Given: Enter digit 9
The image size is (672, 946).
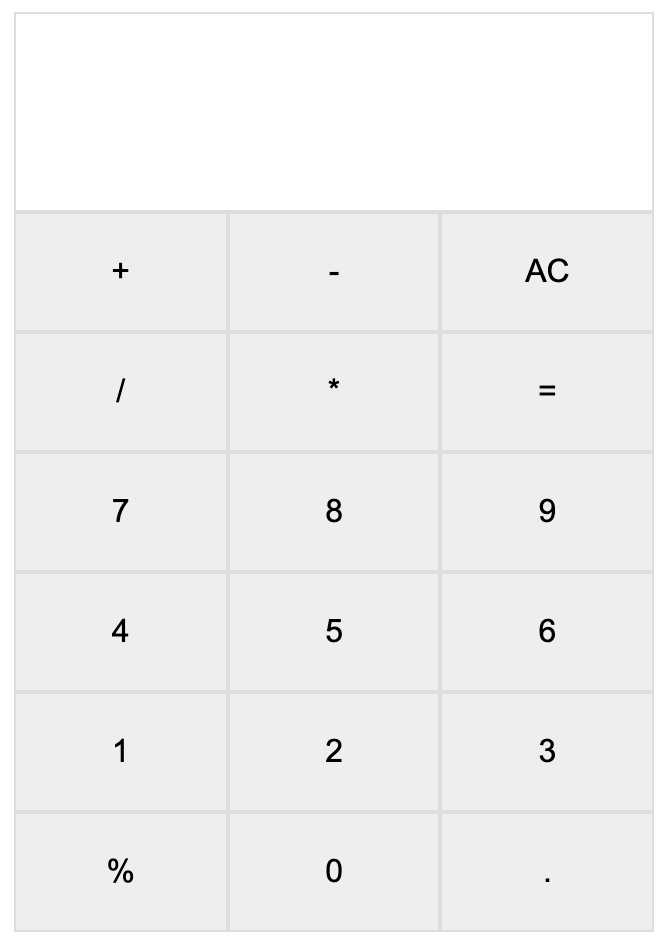Looking at the screenshot, I should [x=547, y=511].
